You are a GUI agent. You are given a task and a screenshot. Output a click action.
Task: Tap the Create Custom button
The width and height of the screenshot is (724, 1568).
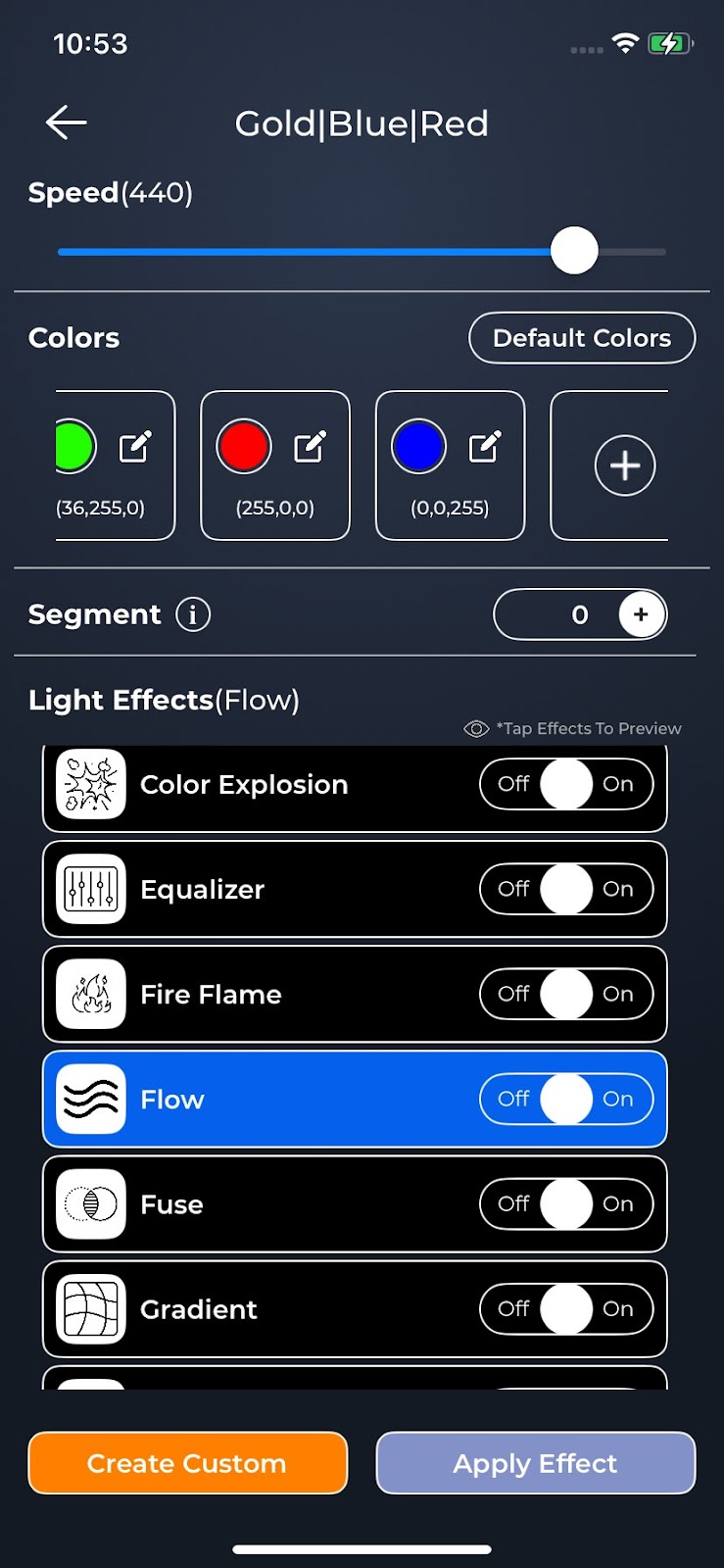pyautogui.click(x=188, y=1463)
